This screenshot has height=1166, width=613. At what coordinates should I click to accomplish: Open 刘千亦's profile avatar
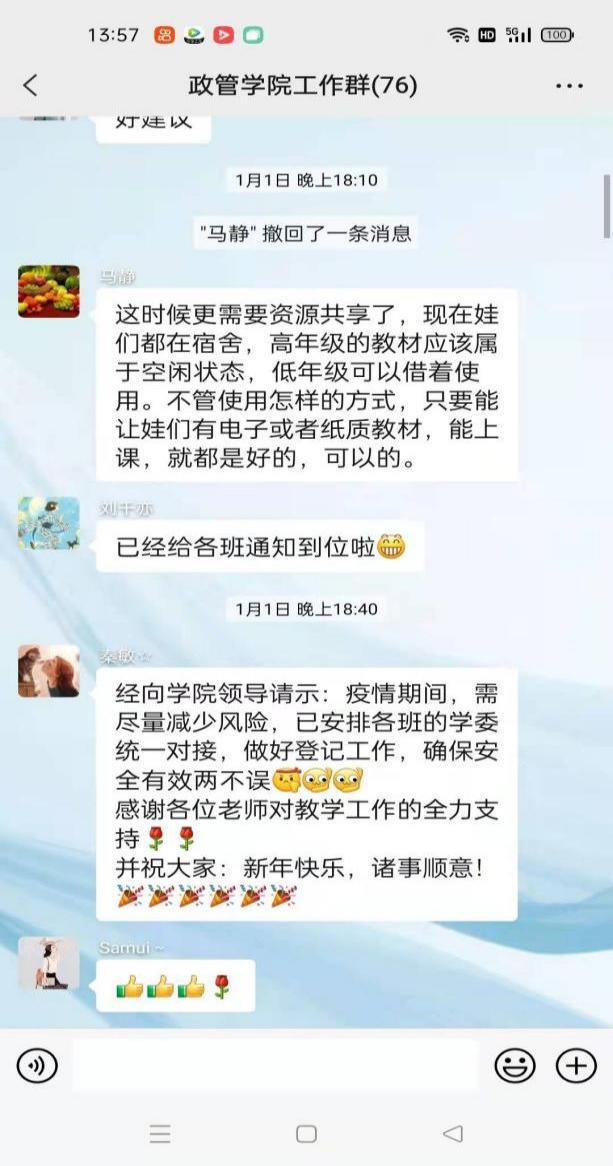tap(48, 523)
